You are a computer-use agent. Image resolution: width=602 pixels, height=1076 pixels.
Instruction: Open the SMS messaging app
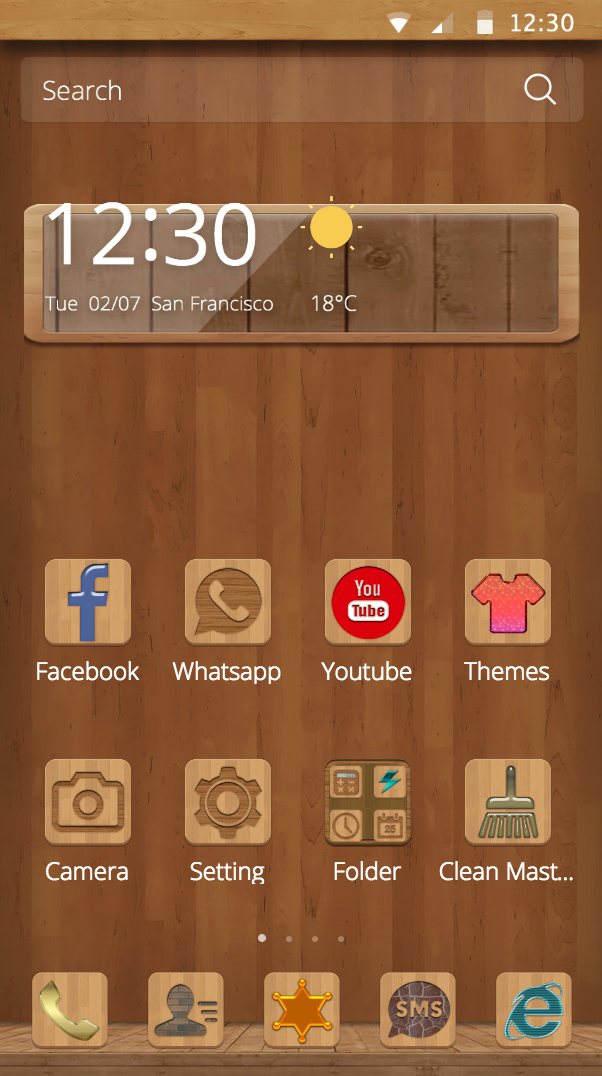click(x=418, y=1009)
